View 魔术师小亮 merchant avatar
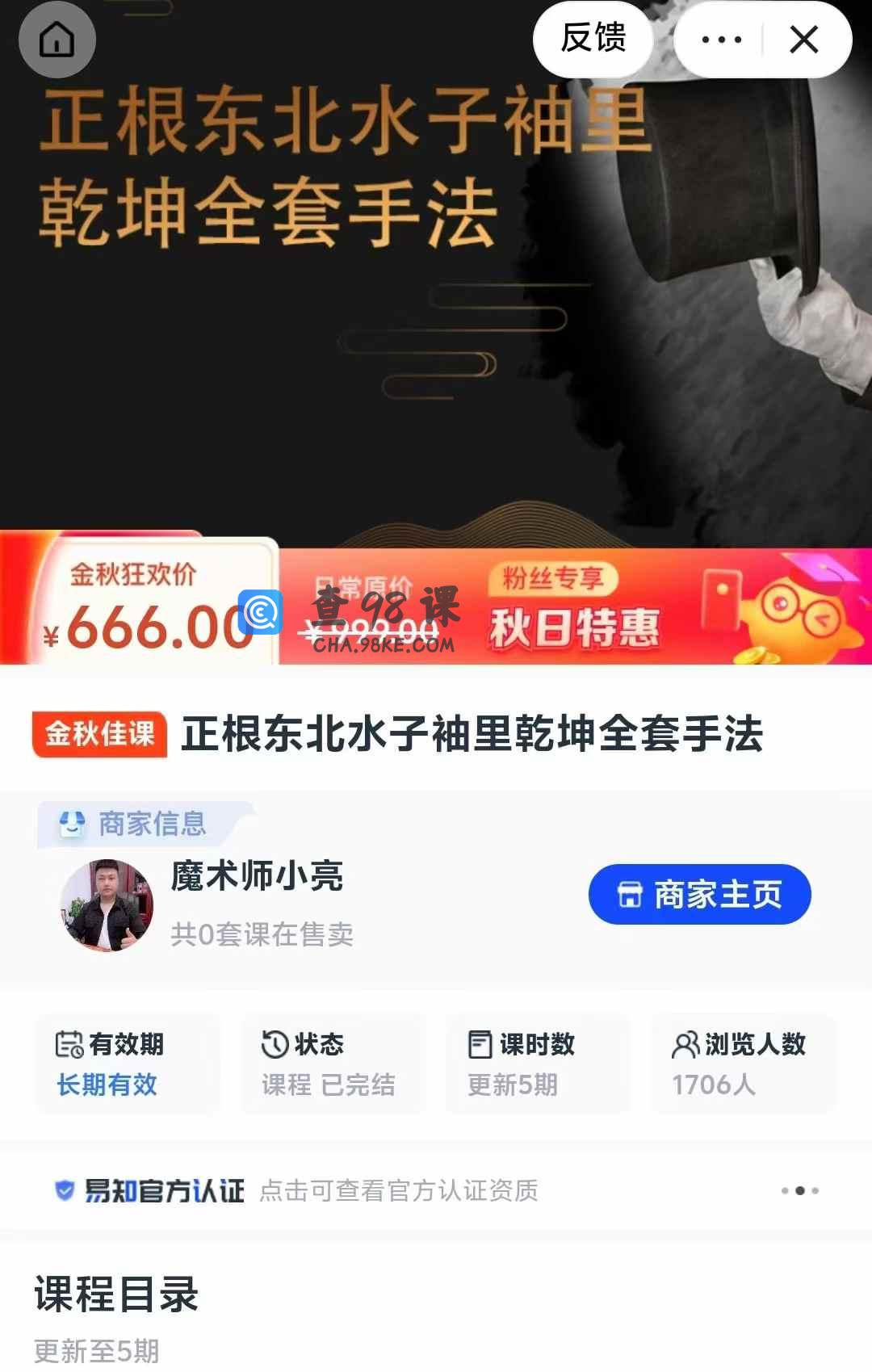The image size is (872, 1372). click(107, 906)
